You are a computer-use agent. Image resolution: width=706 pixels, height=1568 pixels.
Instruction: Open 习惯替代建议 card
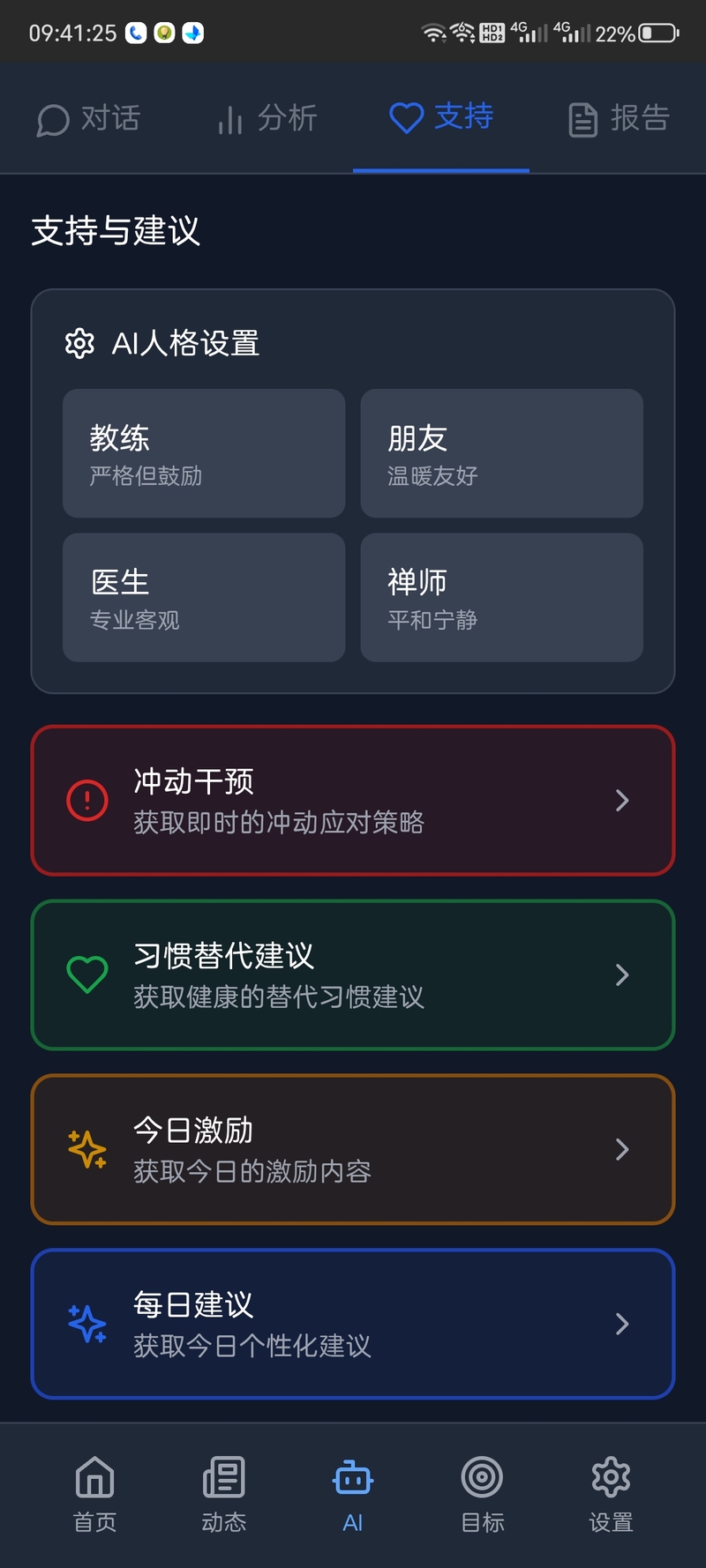(353, 974)
